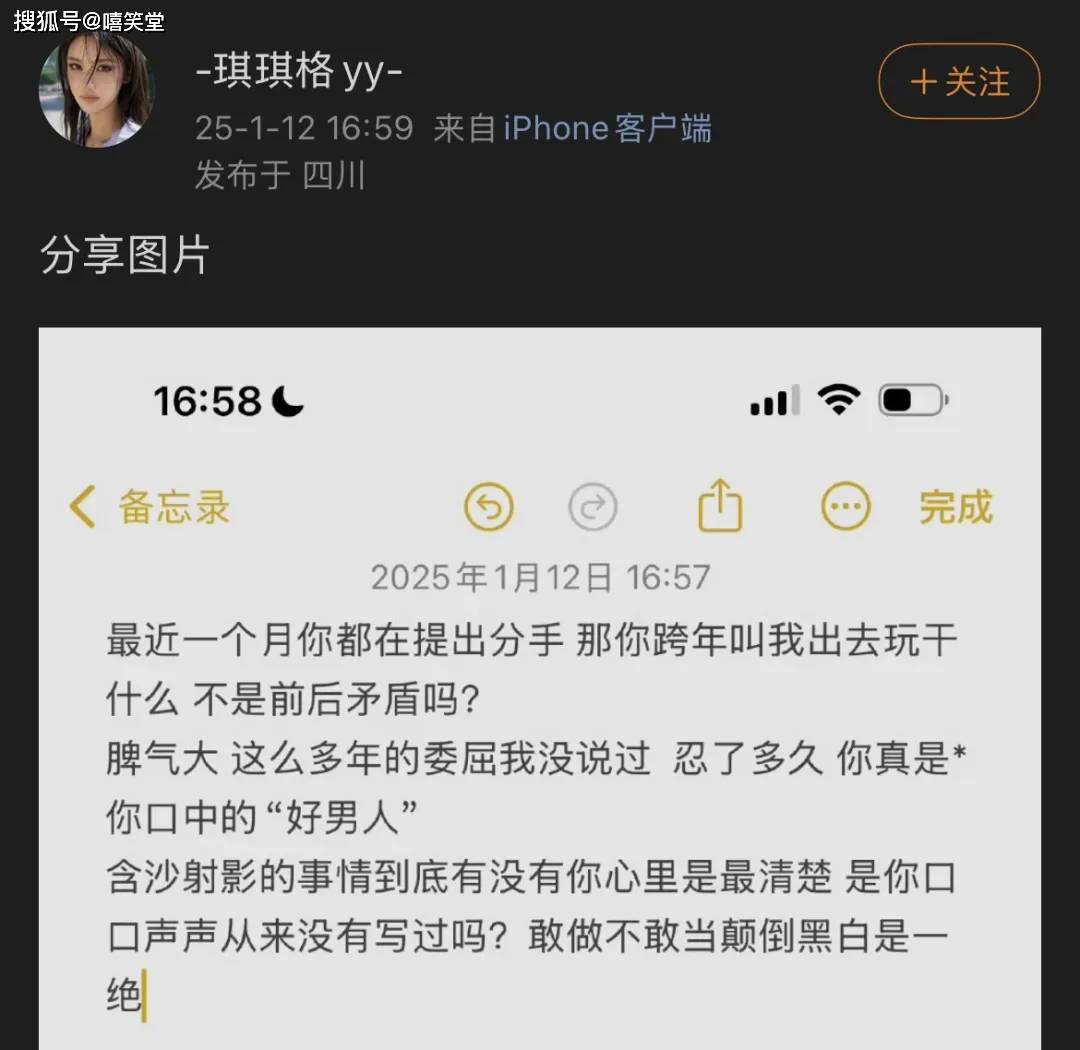The image size is (1080, 1050).
Task: Open the username -琪琪格 yy- profile link
Action: (x=298, y=72)
